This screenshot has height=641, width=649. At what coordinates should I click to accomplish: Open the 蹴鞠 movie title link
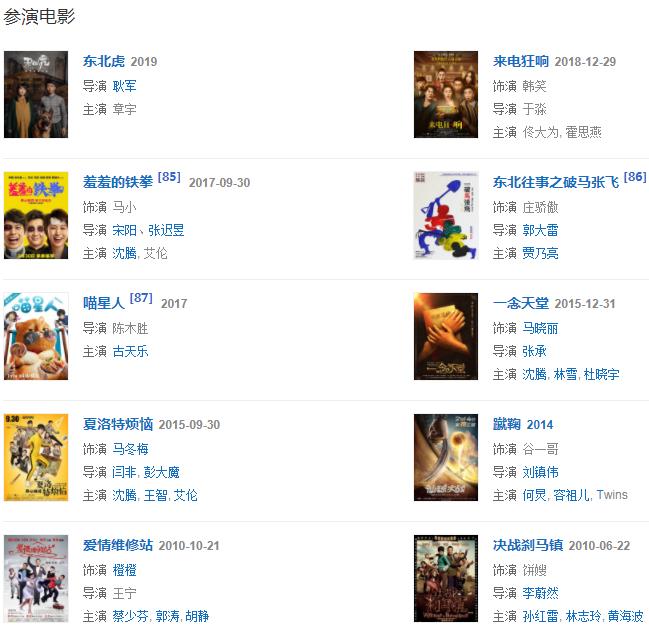[507, 424]
